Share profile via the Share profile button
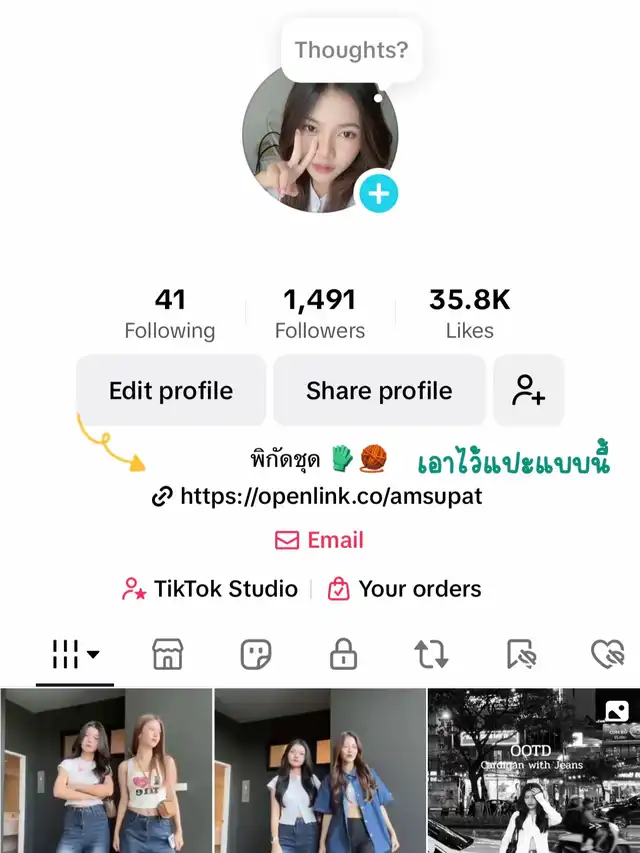This screenshot has width=640, height=853. point(379,391)
